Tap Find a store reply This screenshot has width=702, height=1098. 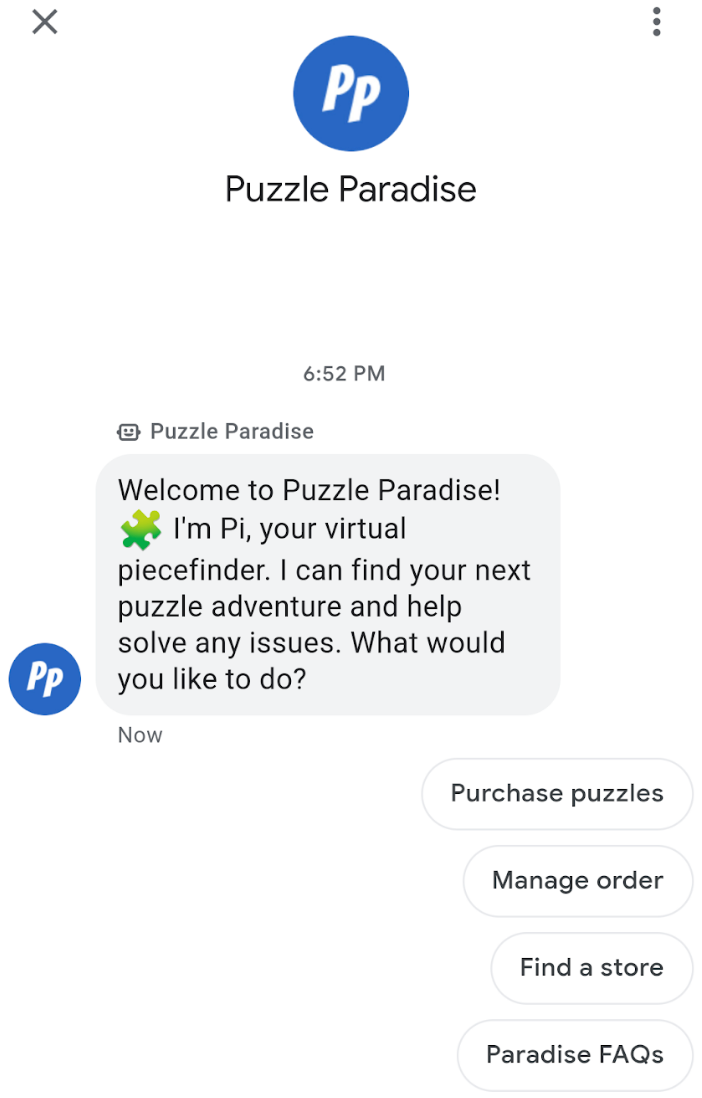591,968
